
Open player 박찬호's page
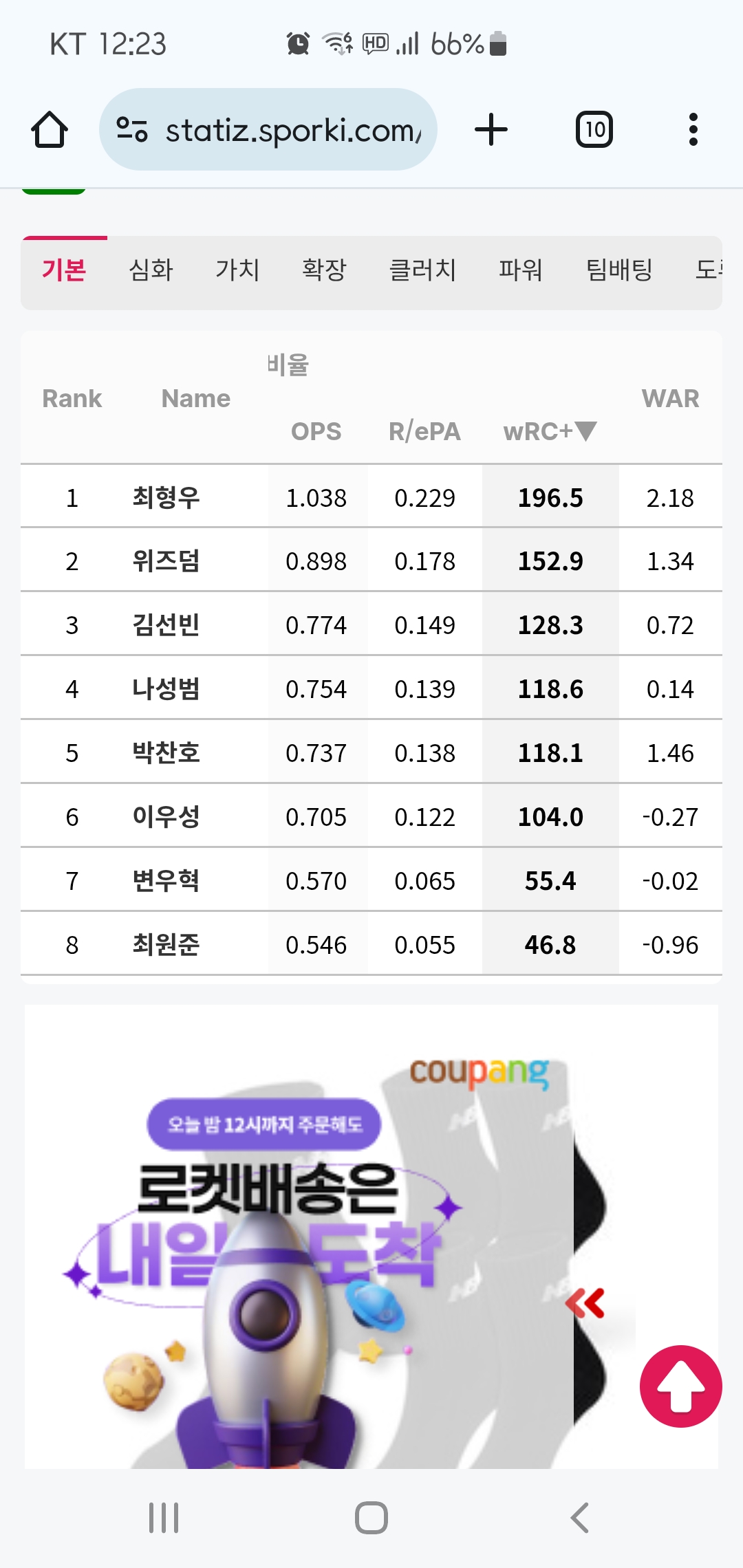pos(166,752)
